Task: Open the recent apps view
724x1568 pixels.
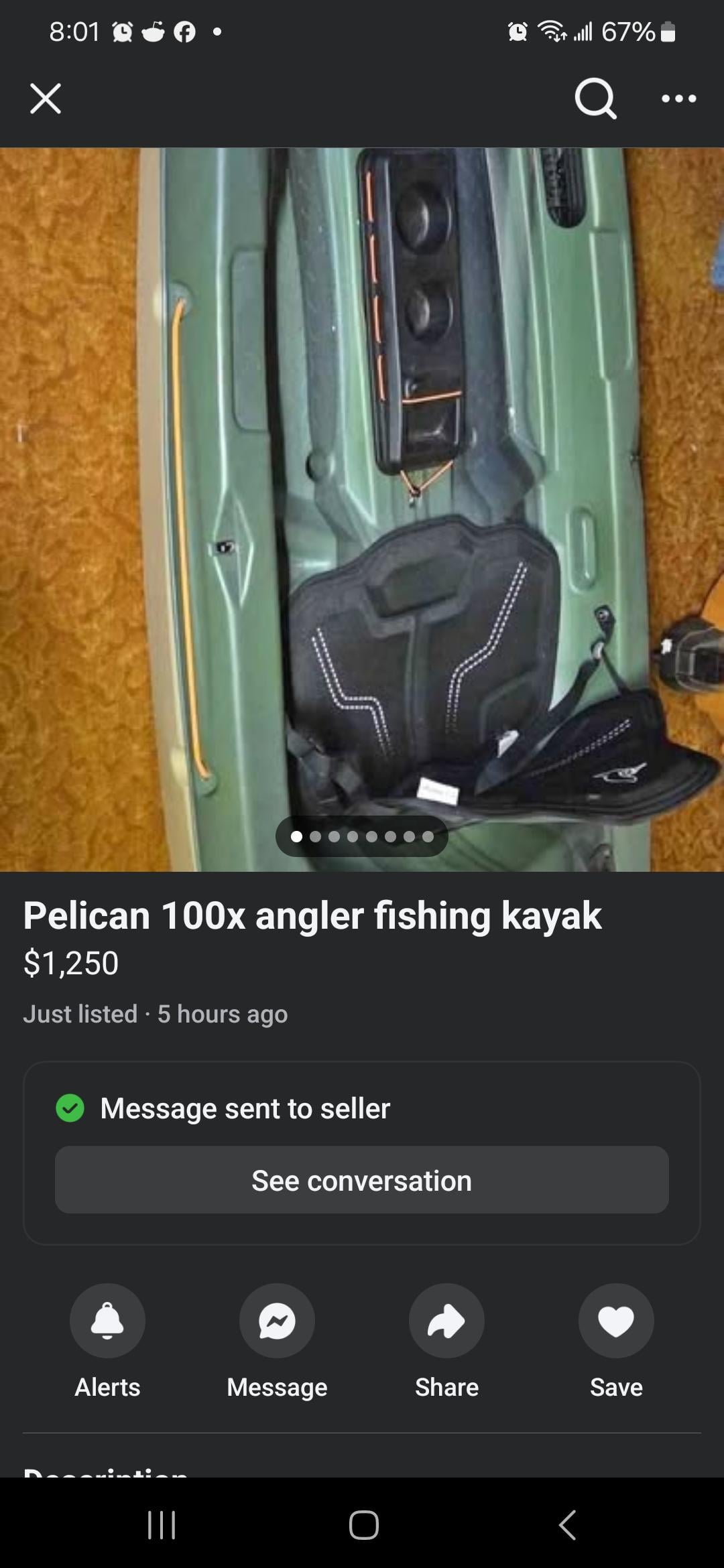Action: (162, 1525)
